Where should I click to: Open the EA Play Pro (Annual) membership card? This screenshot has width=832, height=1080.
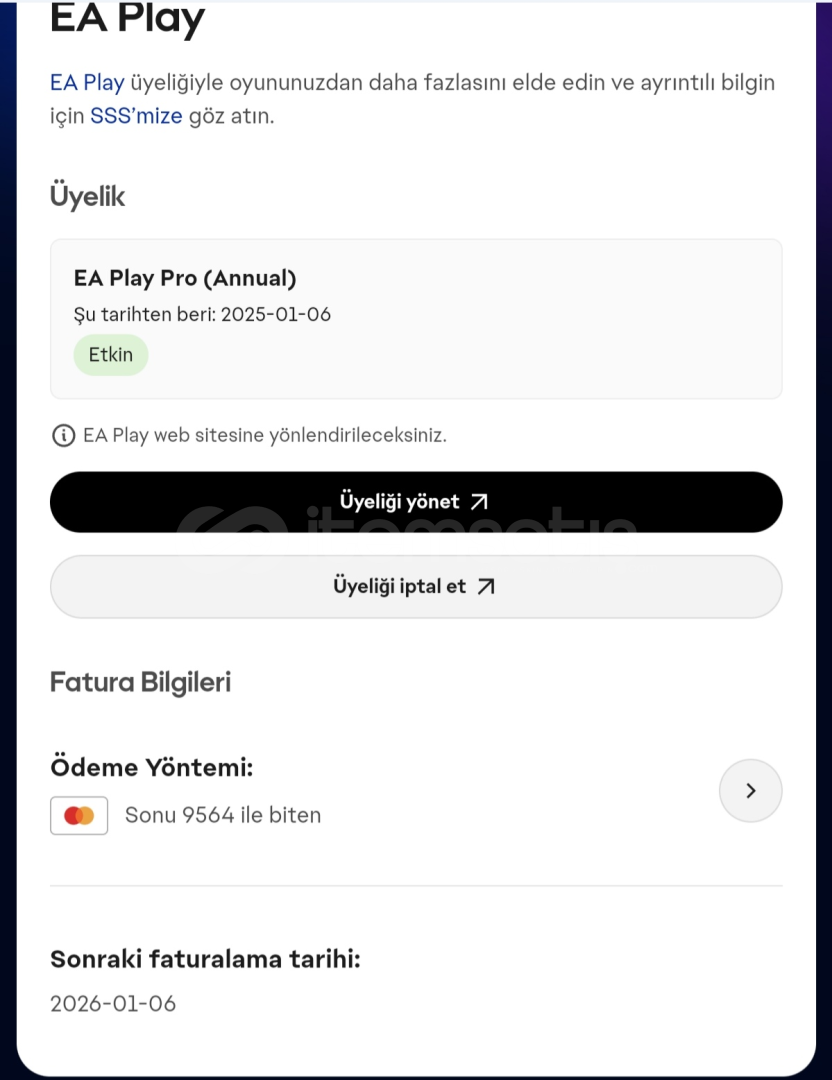(x=415, y=318)
